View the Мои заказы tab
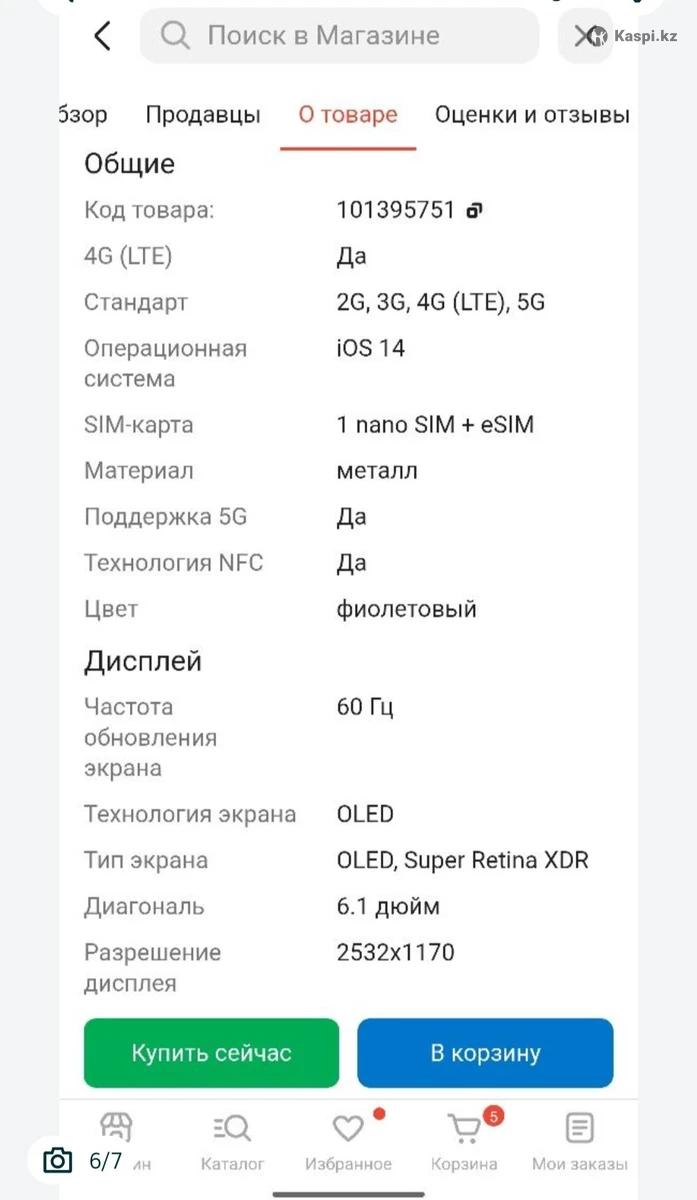The image size is (697, 1200). pos(580,1142)
